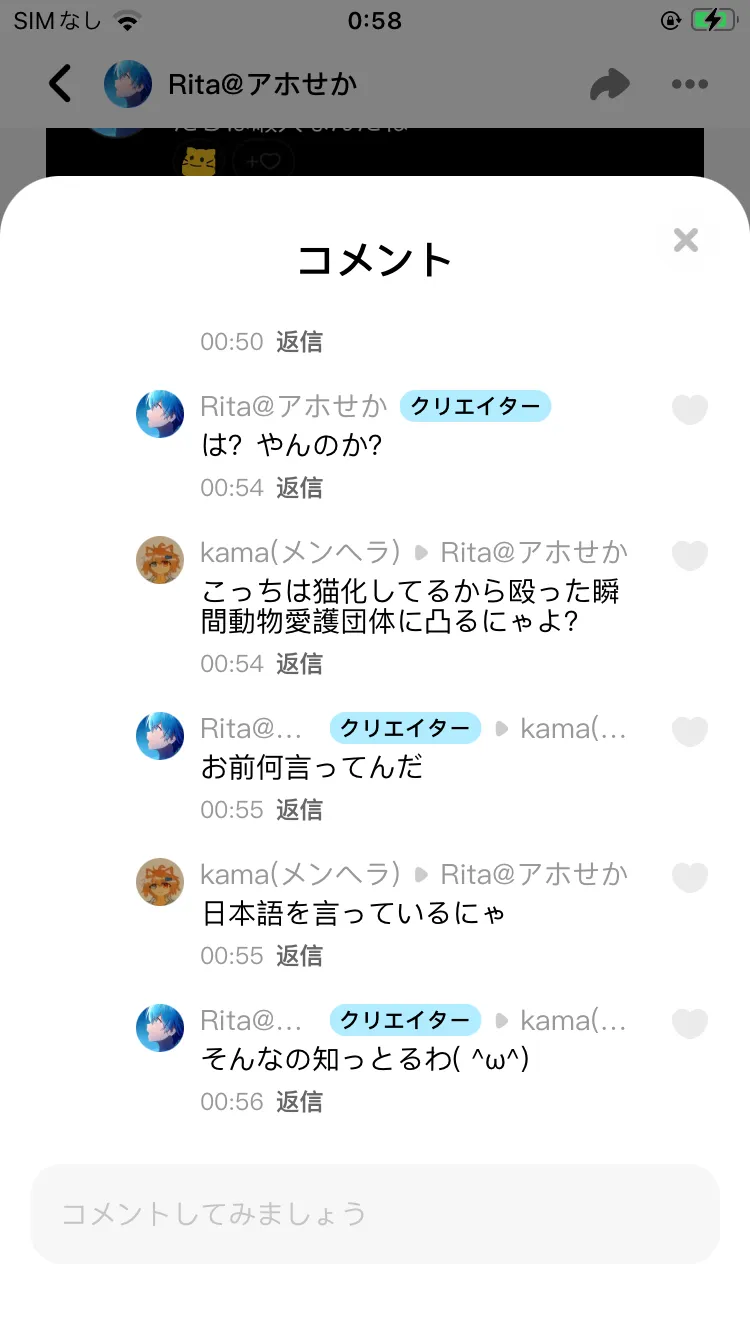Tap the コメントしてみましょう comment field
Image resolution: width=750 pixels, height=1334 pixels.
[x=375, y=1214]
